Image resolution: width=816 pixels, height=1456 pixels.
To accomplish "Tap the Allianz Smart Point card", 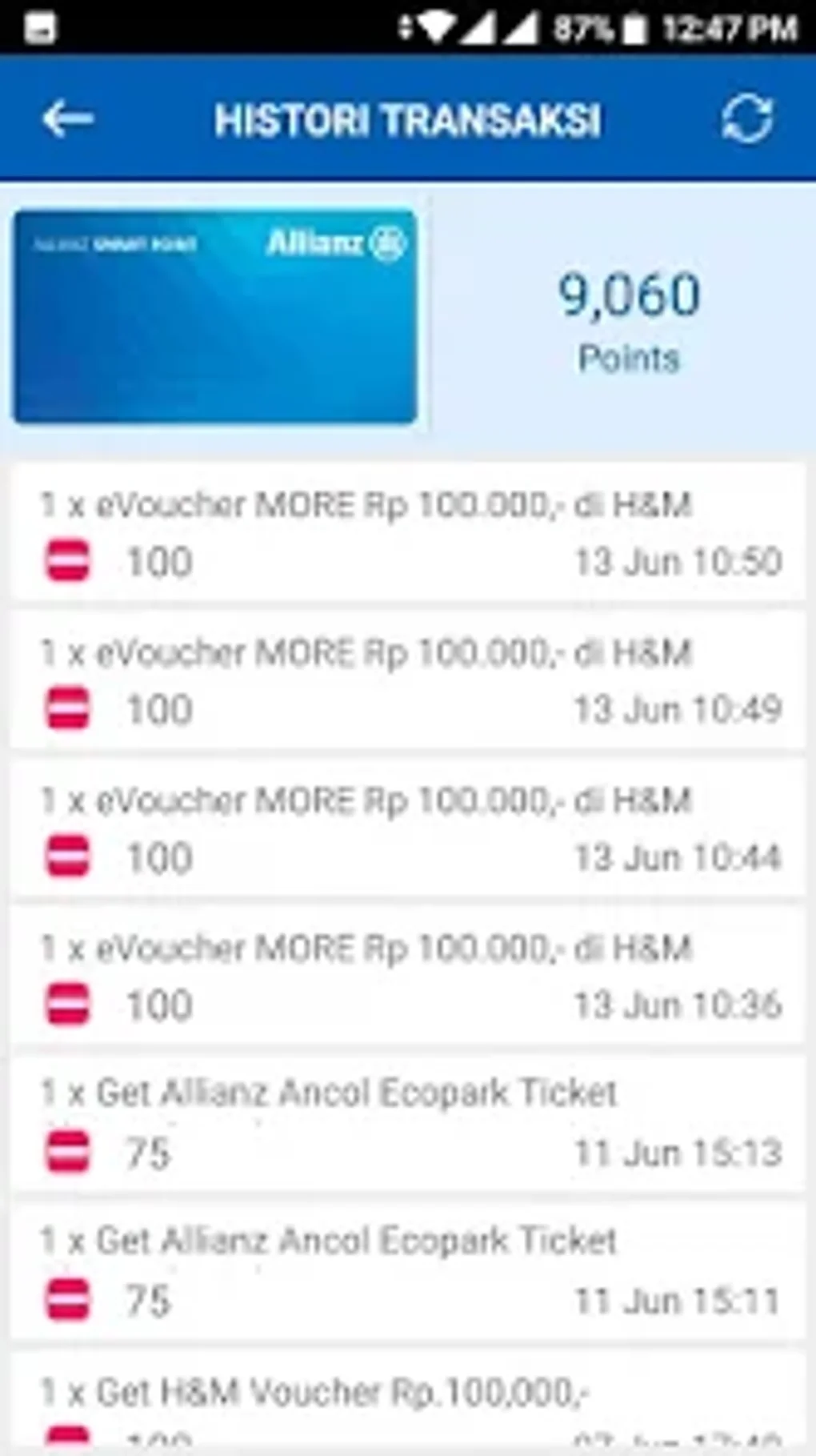I will [x=214, y=316].
